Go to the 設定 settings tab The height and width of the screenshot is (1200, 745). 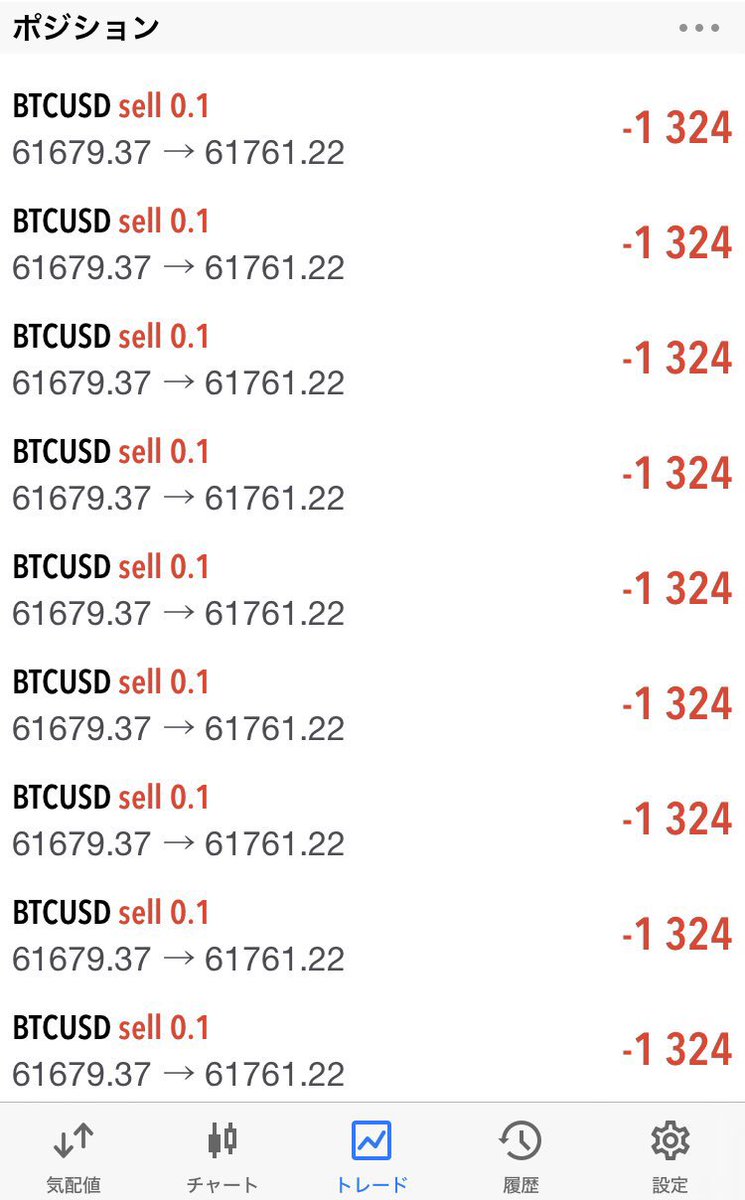[x=670, y=1156]
